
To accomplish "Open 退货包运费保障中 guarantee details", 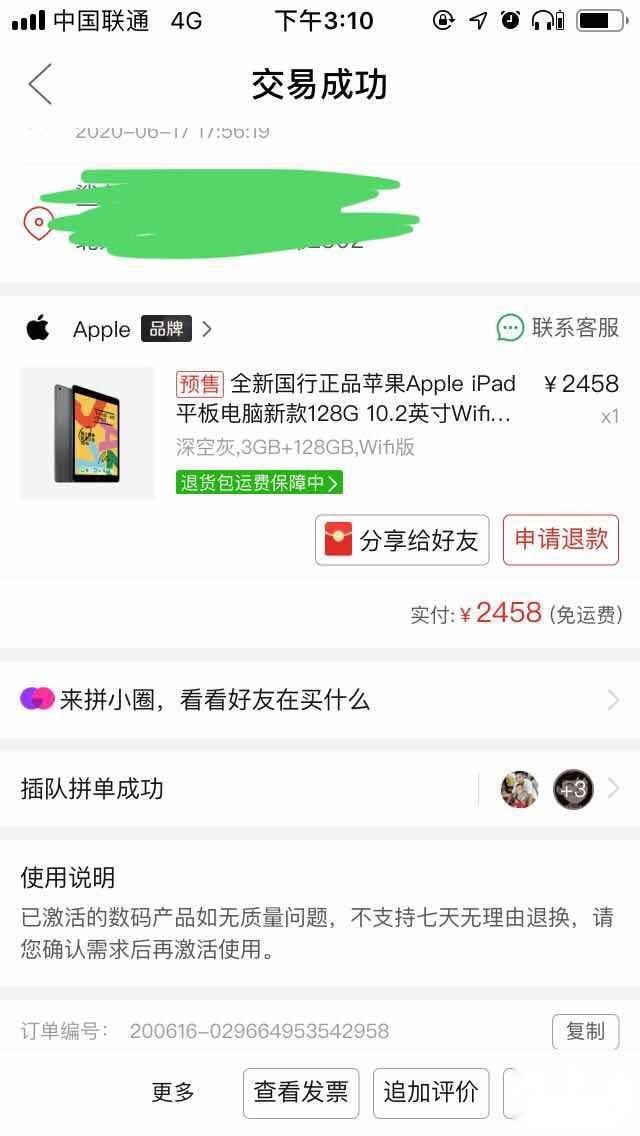I will click(259, 483).
